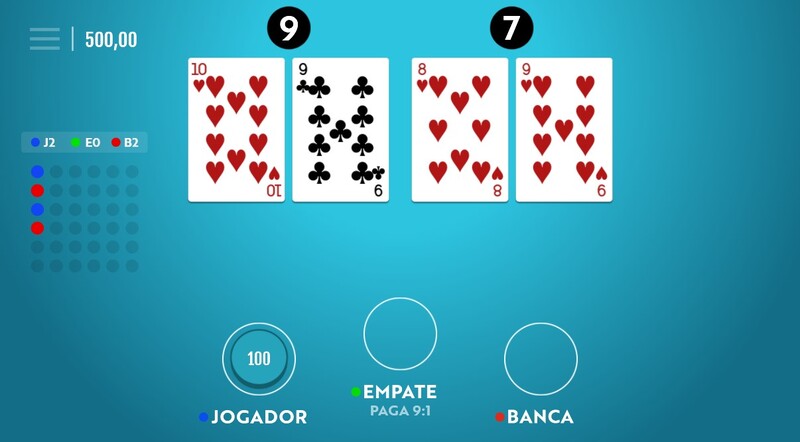This screenshot has height=442, width=800.
Task: Open the hamburger menu
Action: click(45, 39)
